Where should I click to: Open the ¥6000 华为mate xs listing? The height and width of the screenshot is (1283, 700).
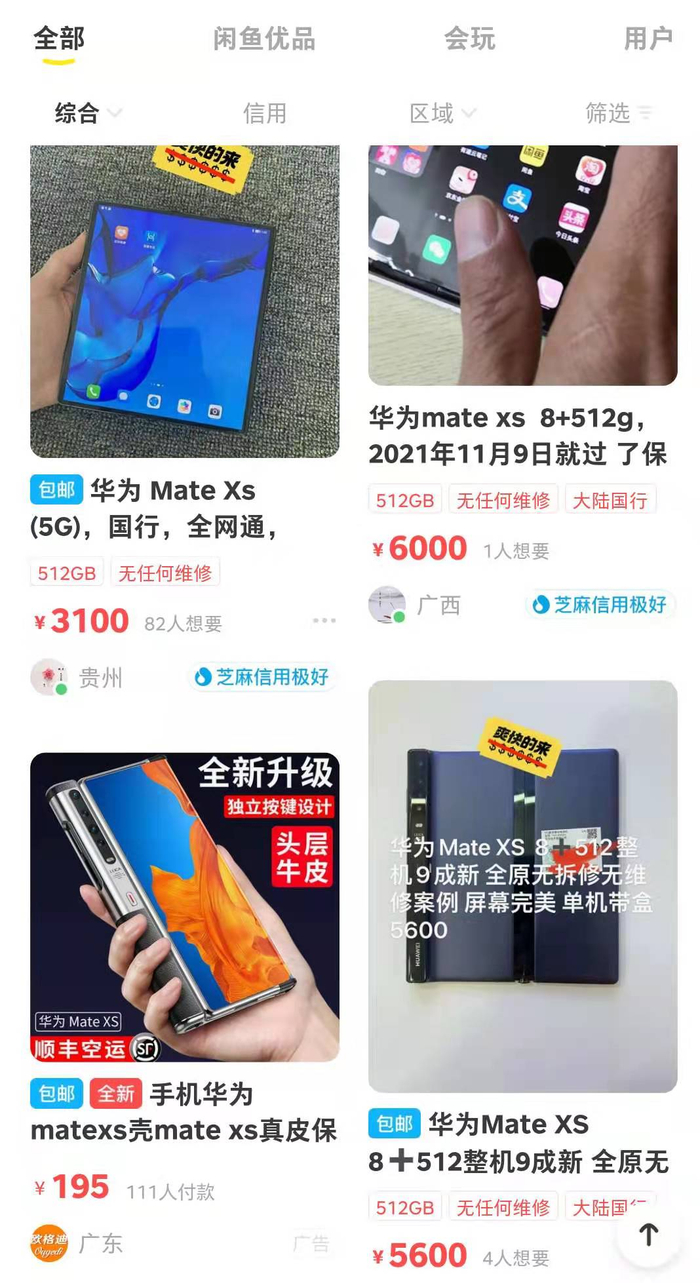coord(522,265)
